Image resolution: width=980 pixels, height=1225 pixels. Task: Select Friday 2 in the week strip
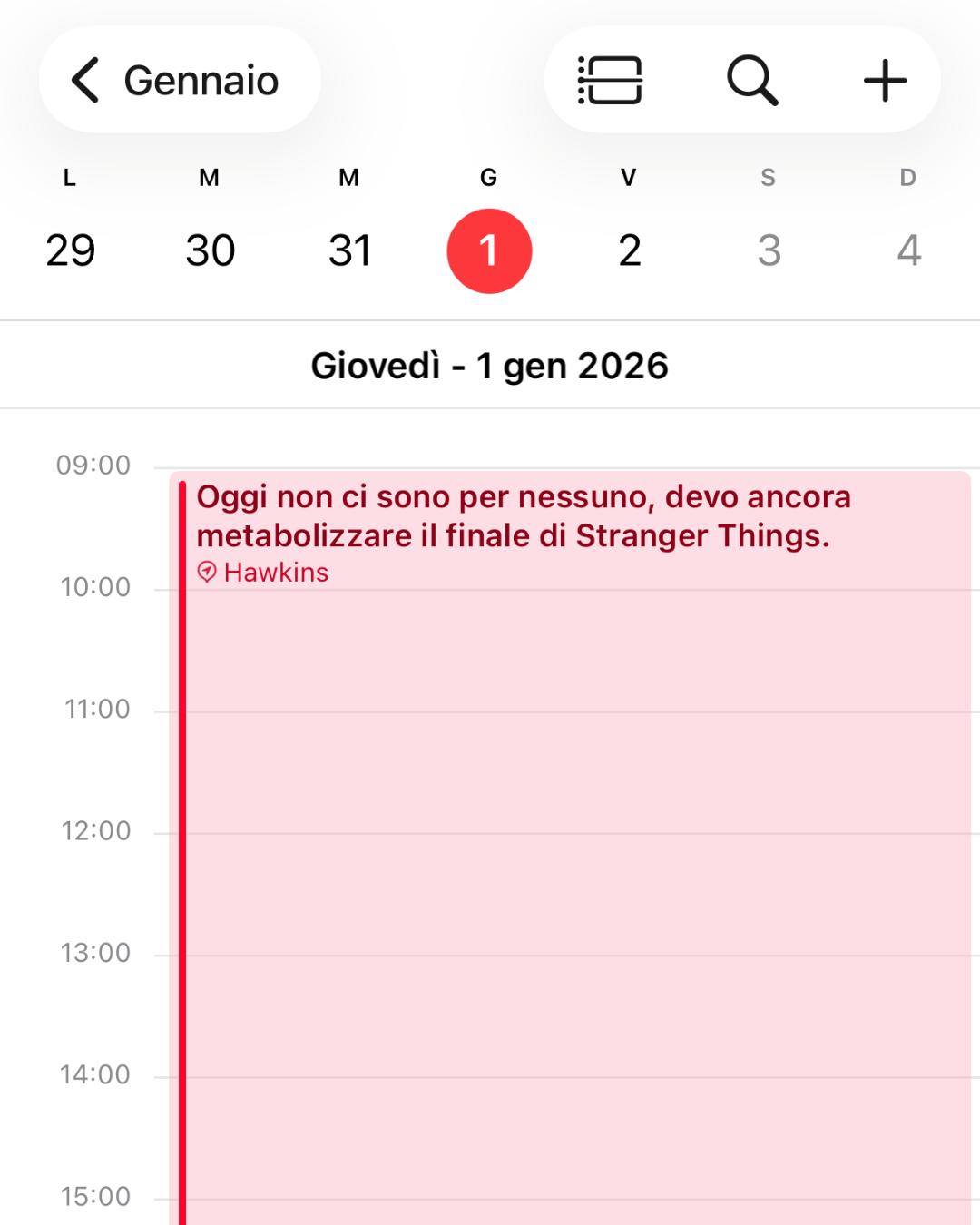click(629, 250)
